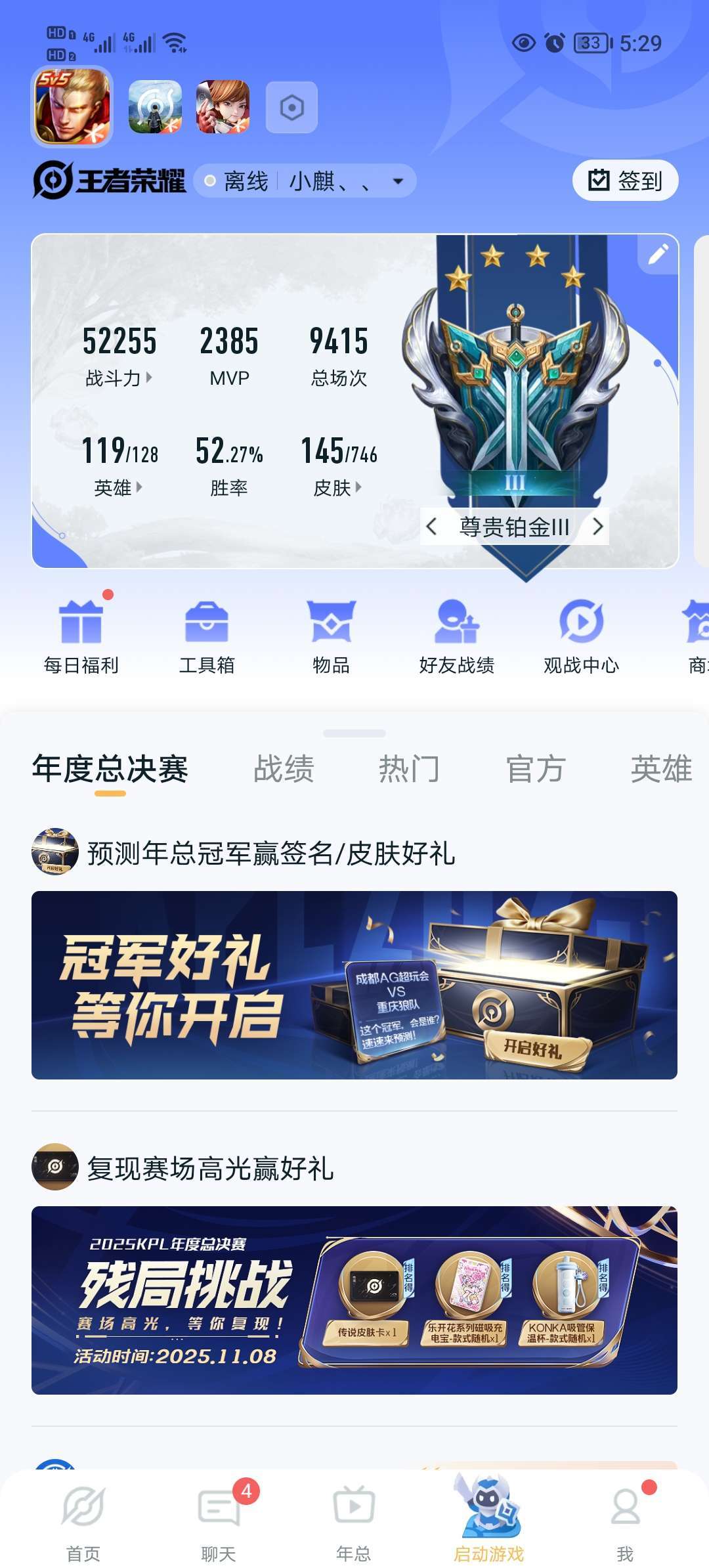Switch to the 热门 tab
Image resolution: width=709 pixels, height=1568 pixels.
pos(408,769)
